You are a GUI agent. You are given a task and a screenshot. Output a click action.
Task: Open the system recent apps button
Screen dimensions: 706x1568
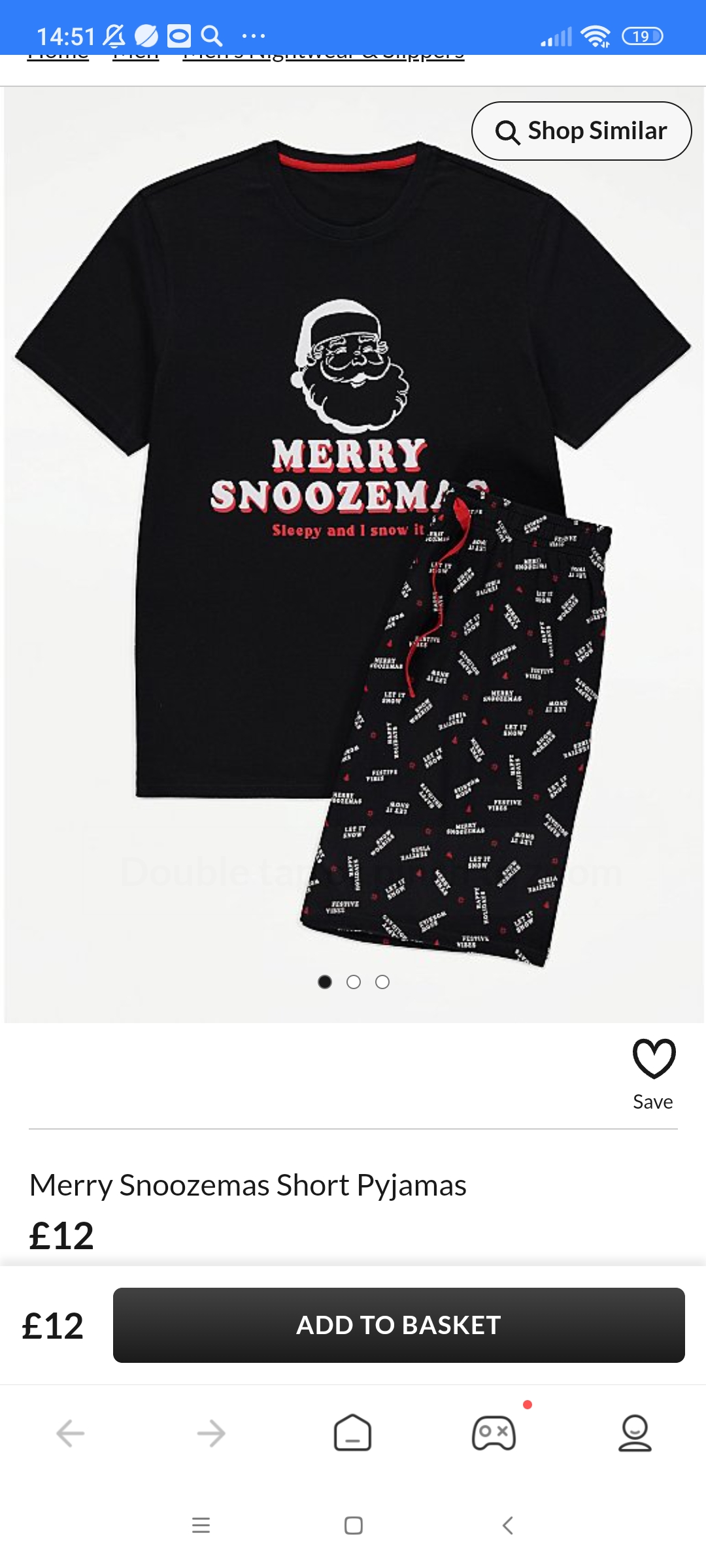[201, 1525]
